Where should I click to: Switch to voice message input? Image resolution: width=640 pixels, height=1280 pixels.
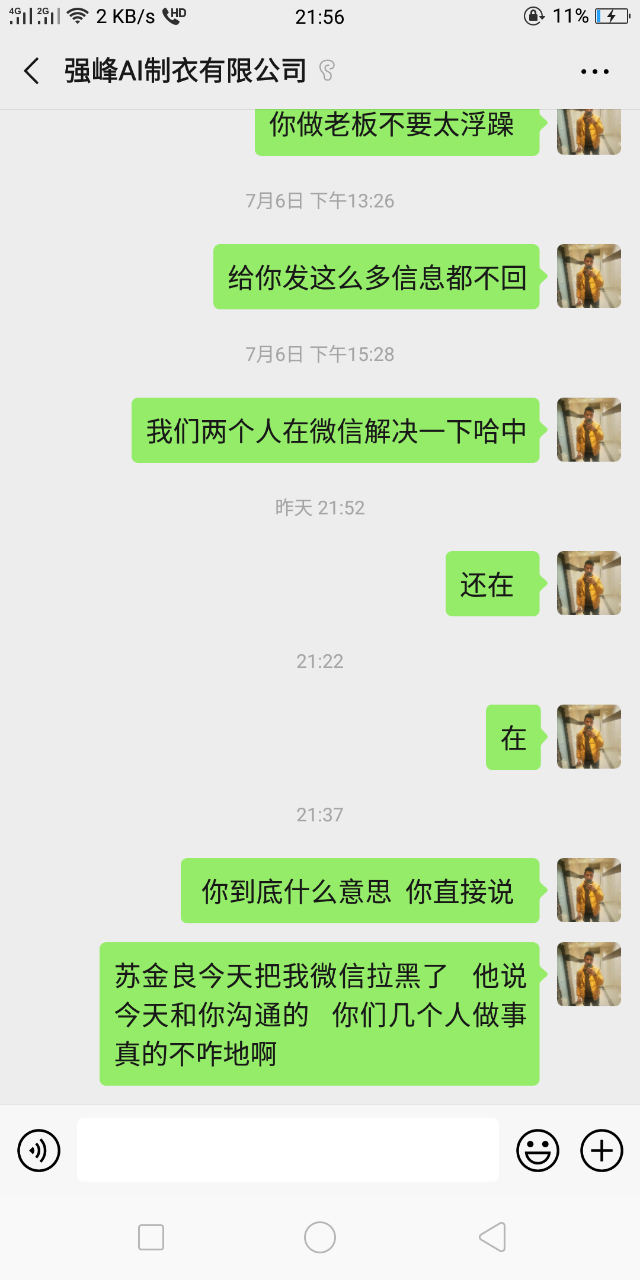39,1150
